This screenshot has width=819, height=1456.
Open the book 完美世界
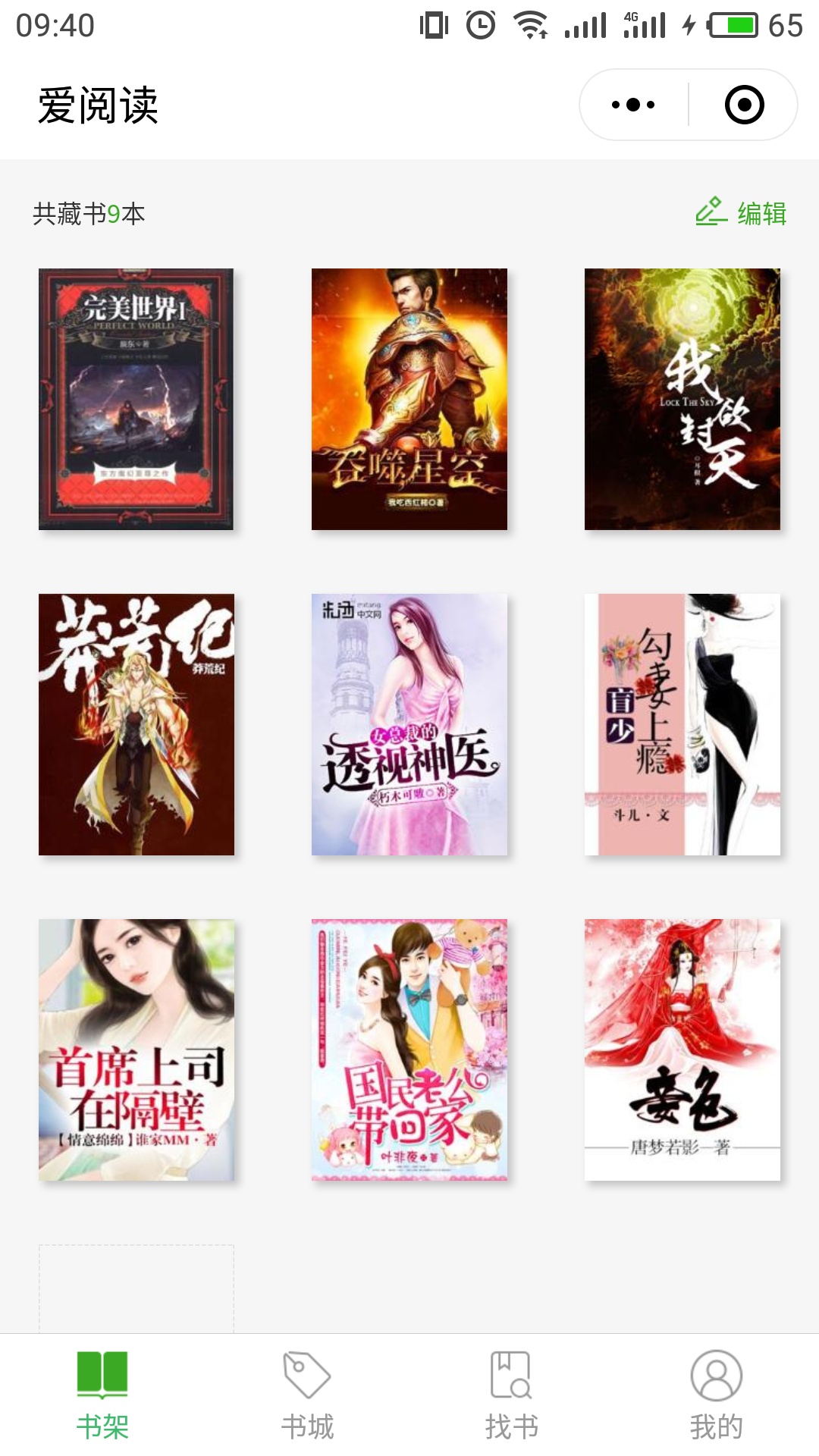coord(136,399)
